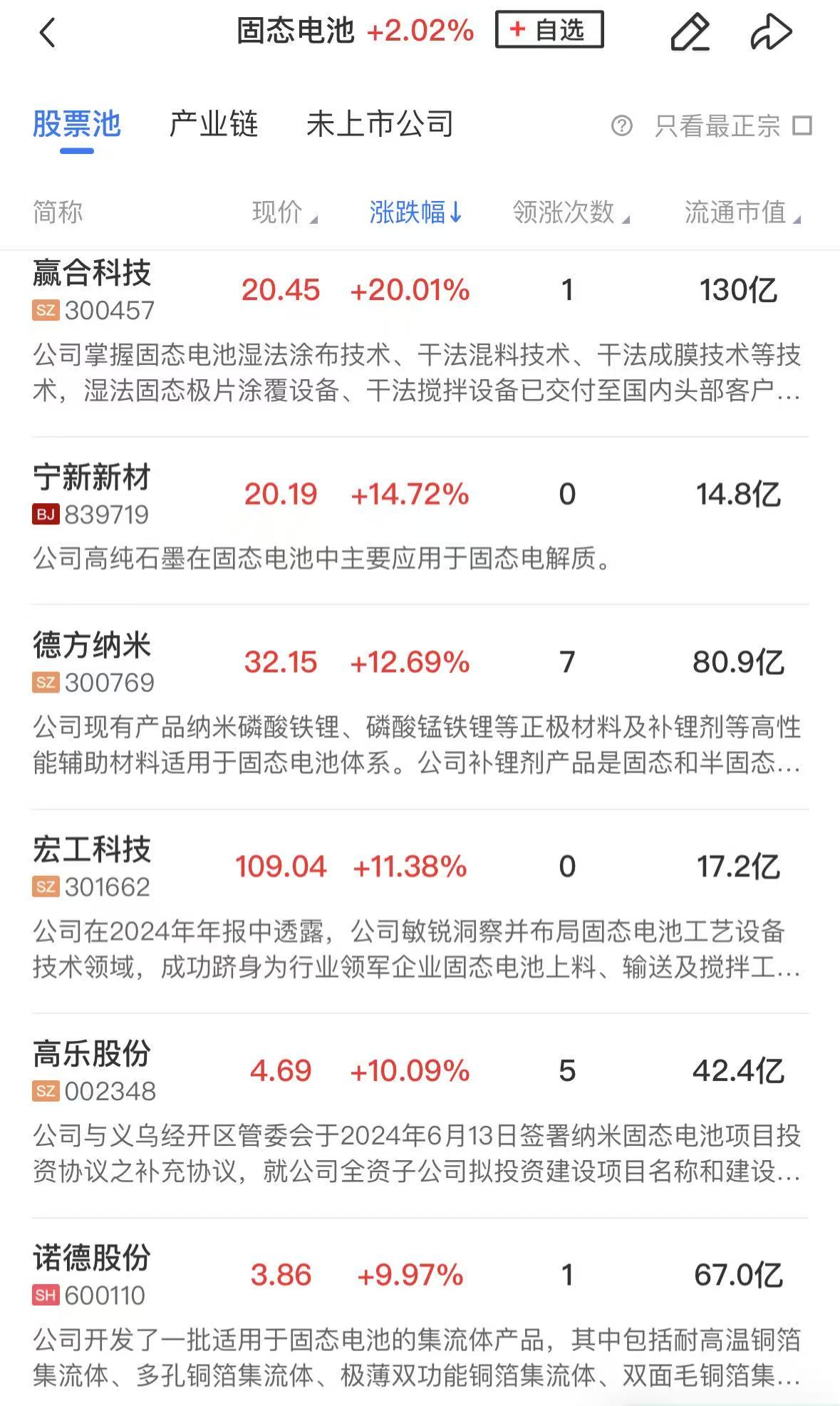Toggle sorting by 涨跌幅
This screenshot has width=840, height=1406.
pyautogui.click(x=416, y=212)
